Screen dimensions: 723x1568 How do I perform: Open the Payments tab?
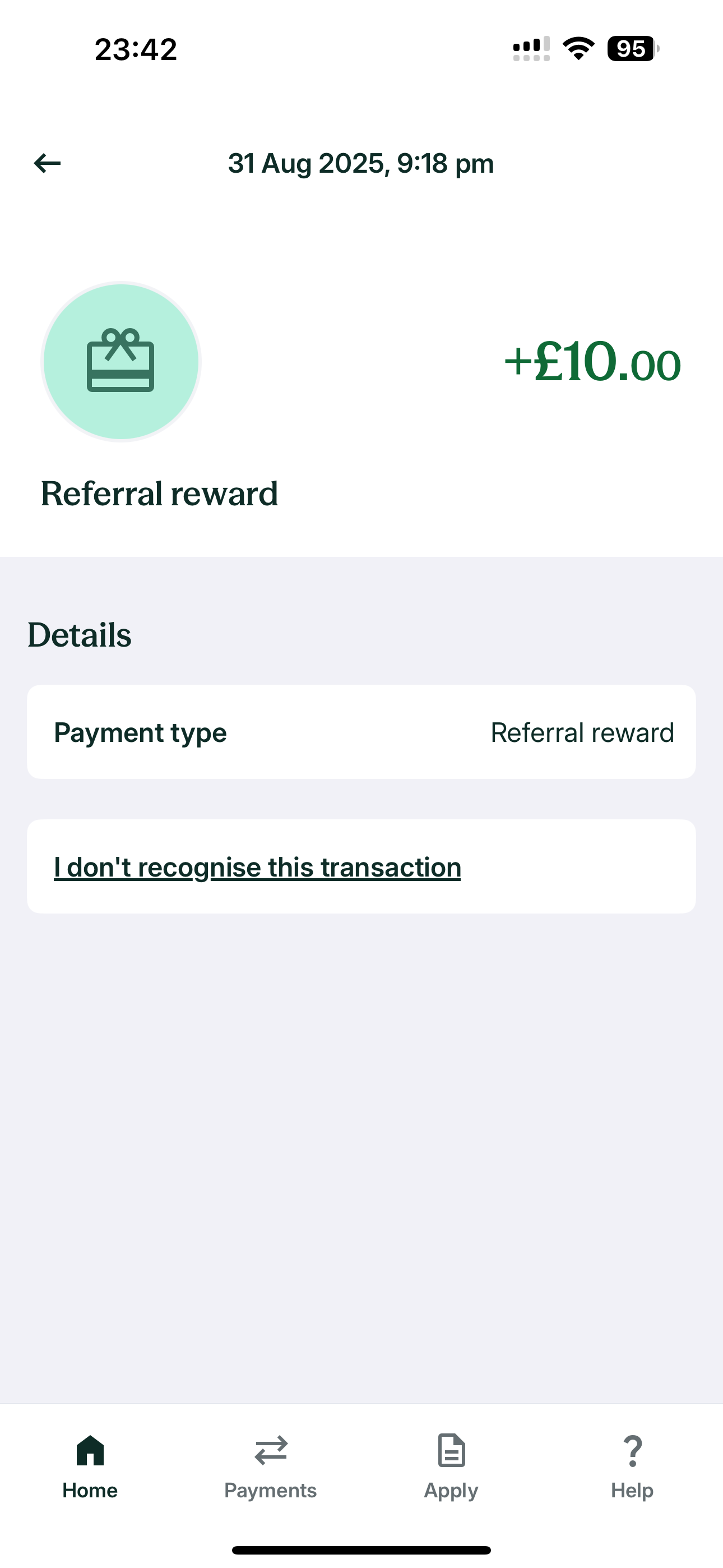point(270,1467)
